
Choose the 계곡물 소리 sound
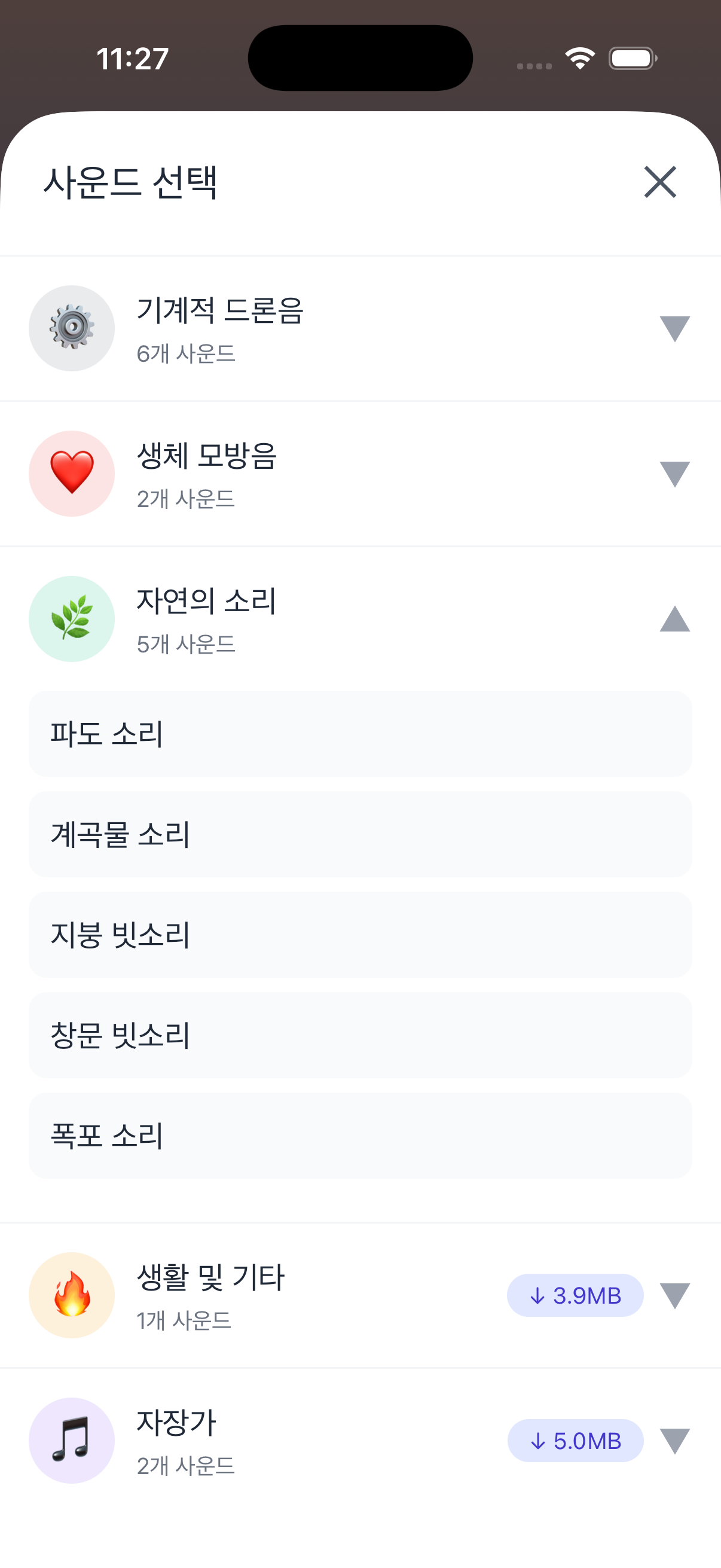360,834
